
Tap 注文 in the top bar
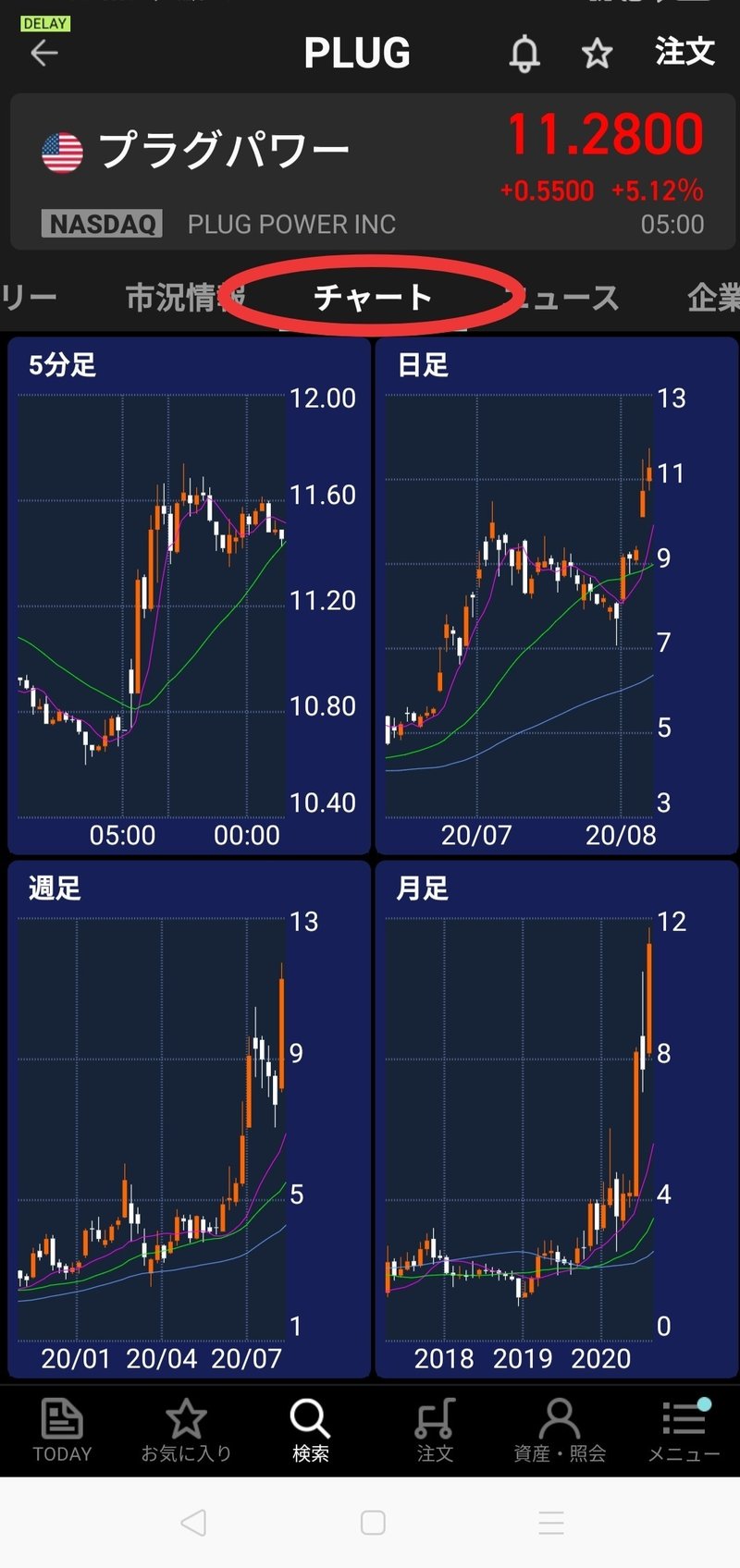pos(684,52)
